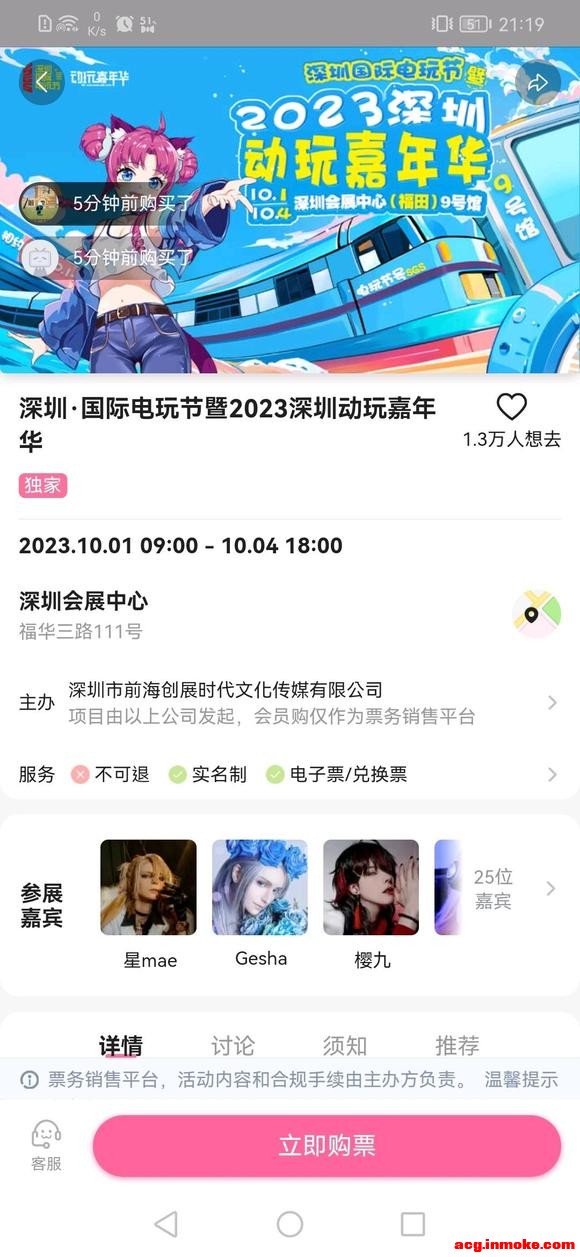Viewport: 580px width, 1257px height.
Task: Open the map location icon for 深圳会展中心
Action: click(x=537, y=614)
